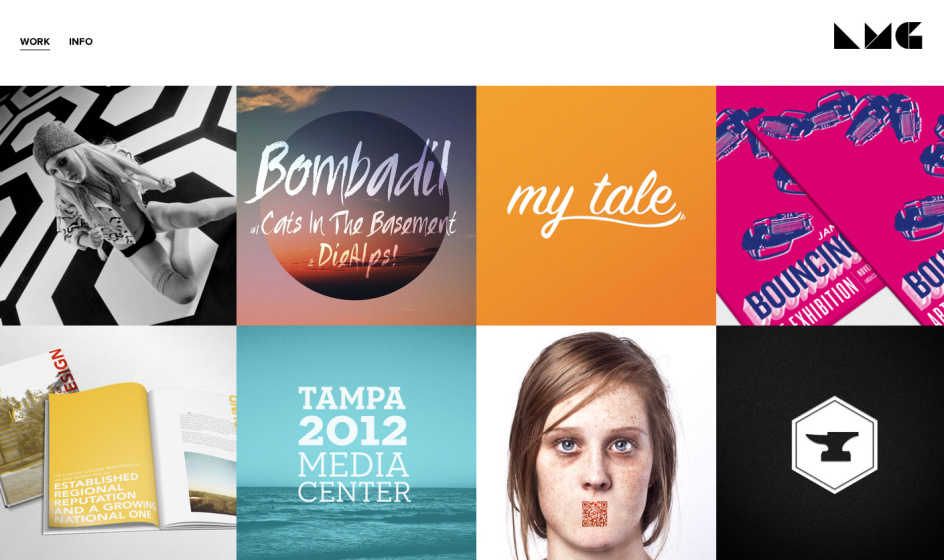Open the black-and-white maze fashion project
Viewport: 944px width, 560px height.
point(118,205)
